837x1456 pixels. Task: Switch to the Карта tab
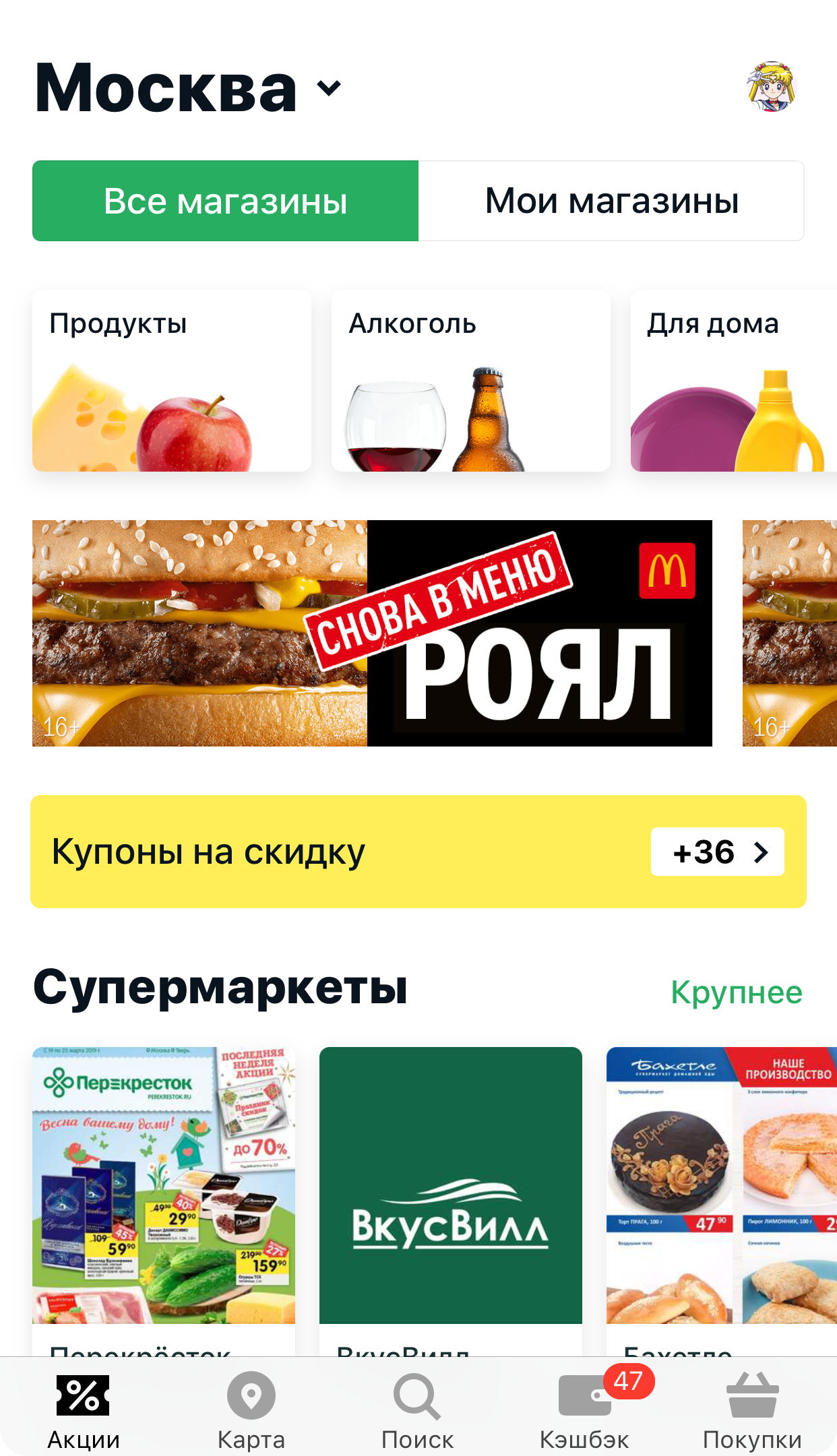[251, 1410]
